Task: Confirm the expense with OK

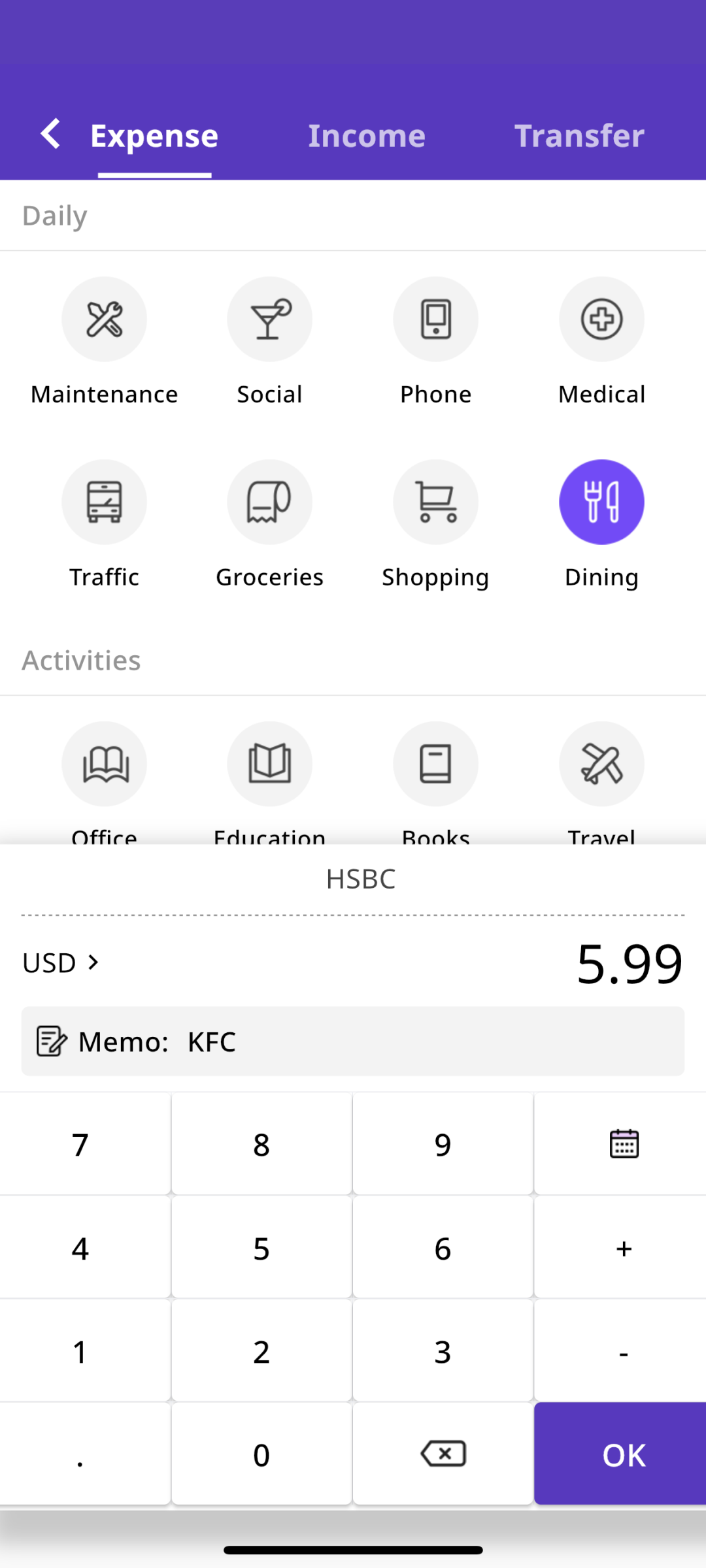Action: 624,1454
